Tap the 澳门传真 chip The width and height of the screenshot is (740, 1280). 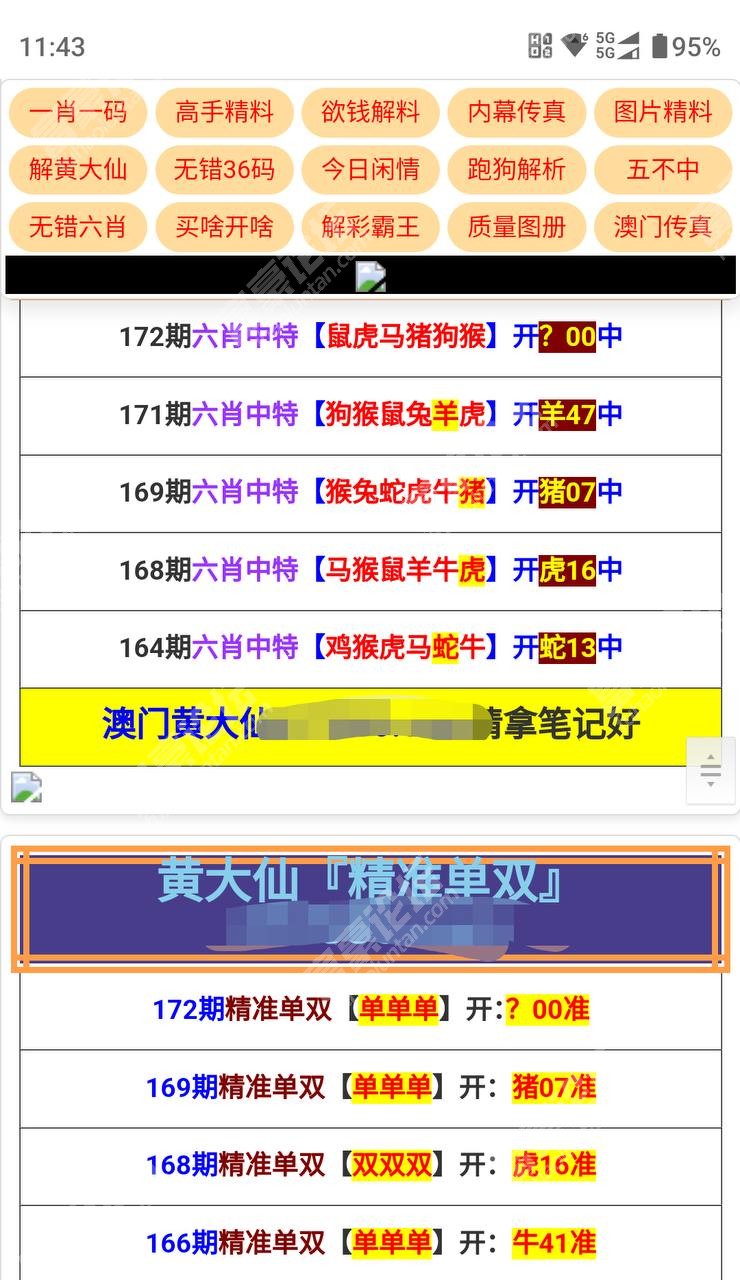click(x=662, y=226)
